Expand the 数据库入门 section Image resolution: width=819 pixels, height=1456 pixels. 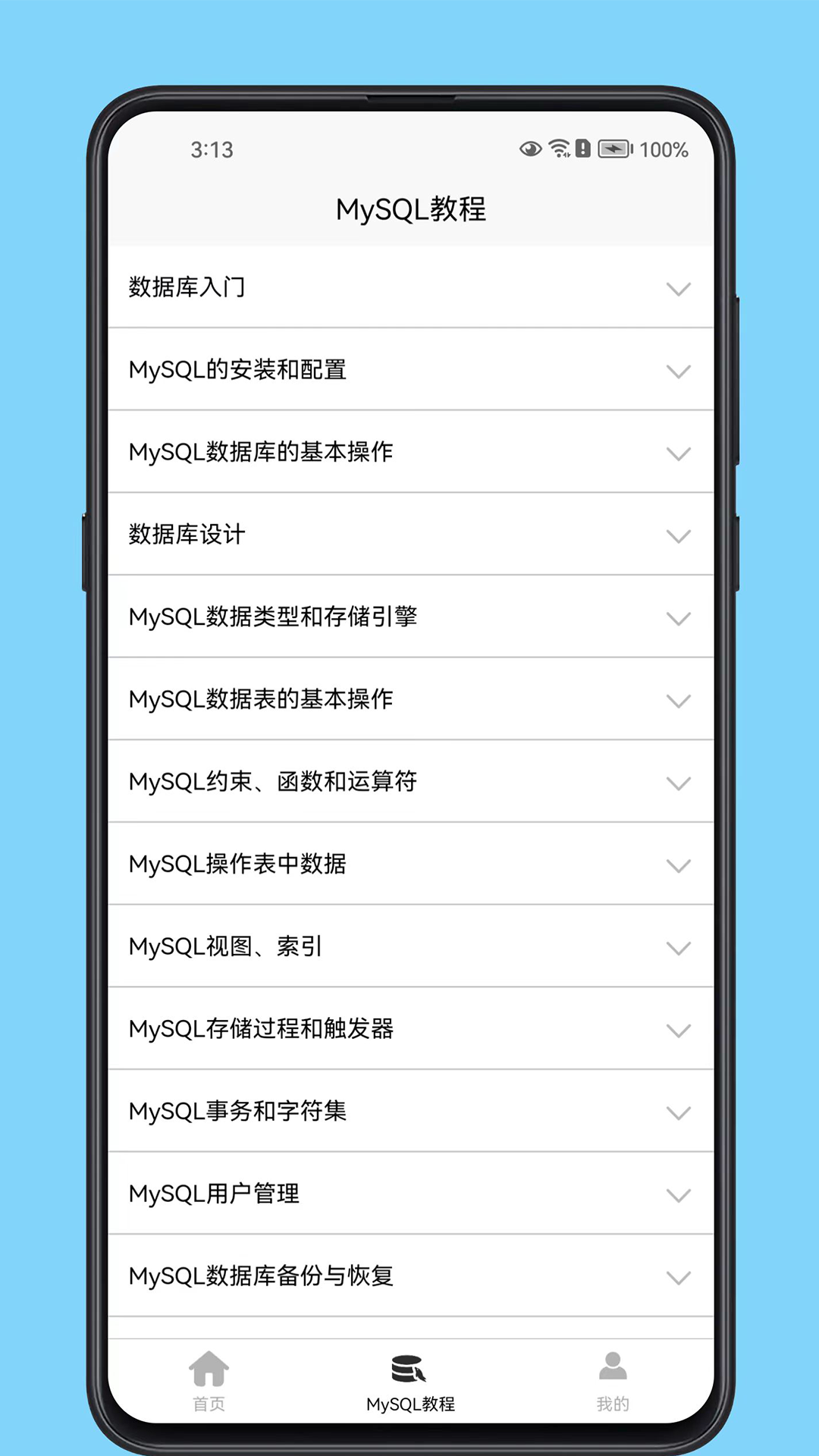click(x=410, y=287)
